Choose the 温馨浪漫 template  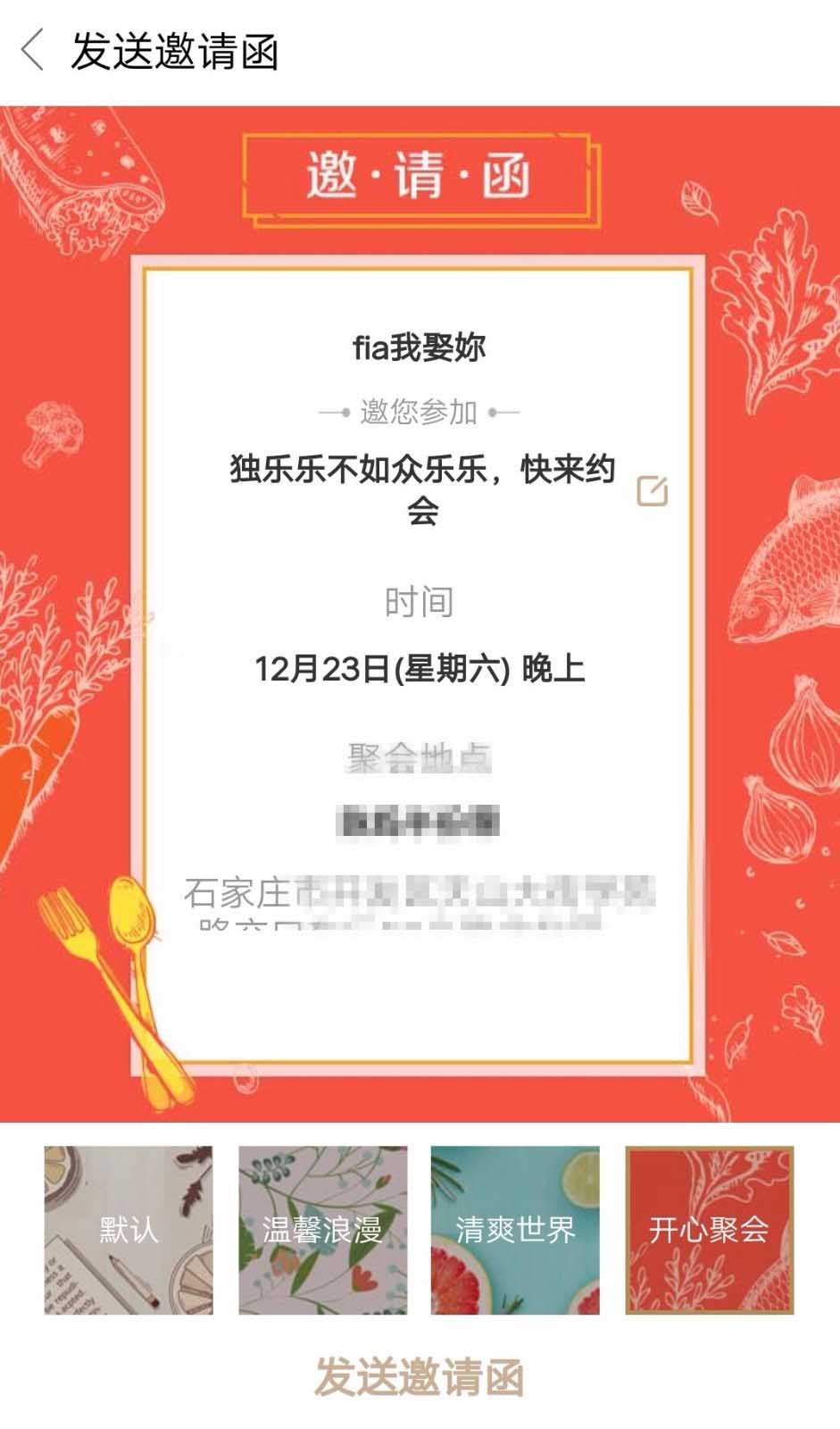tap(322, 1230)
